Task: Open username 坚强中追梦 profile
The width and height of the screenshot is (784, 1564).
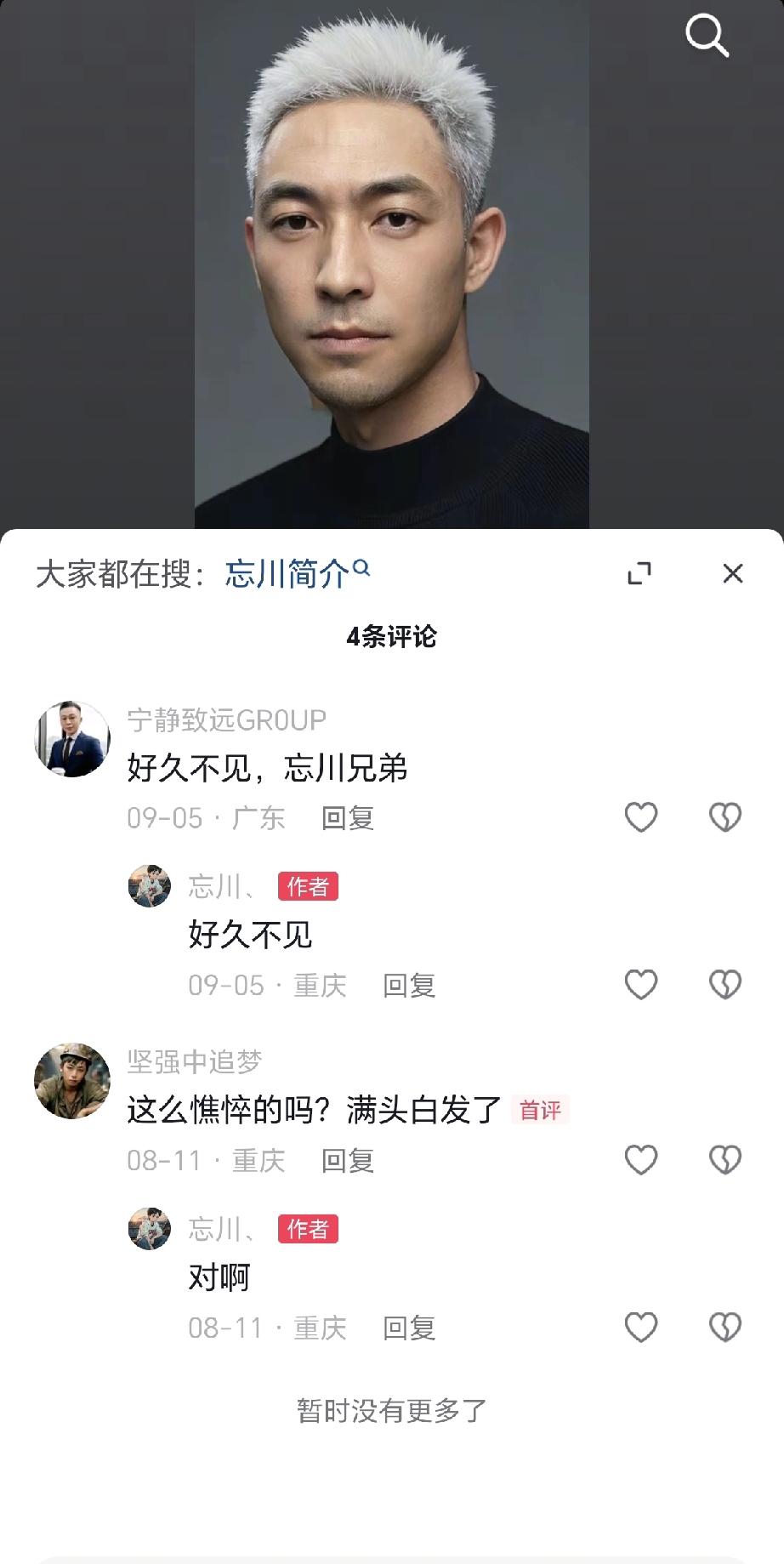Action: 195,1061
